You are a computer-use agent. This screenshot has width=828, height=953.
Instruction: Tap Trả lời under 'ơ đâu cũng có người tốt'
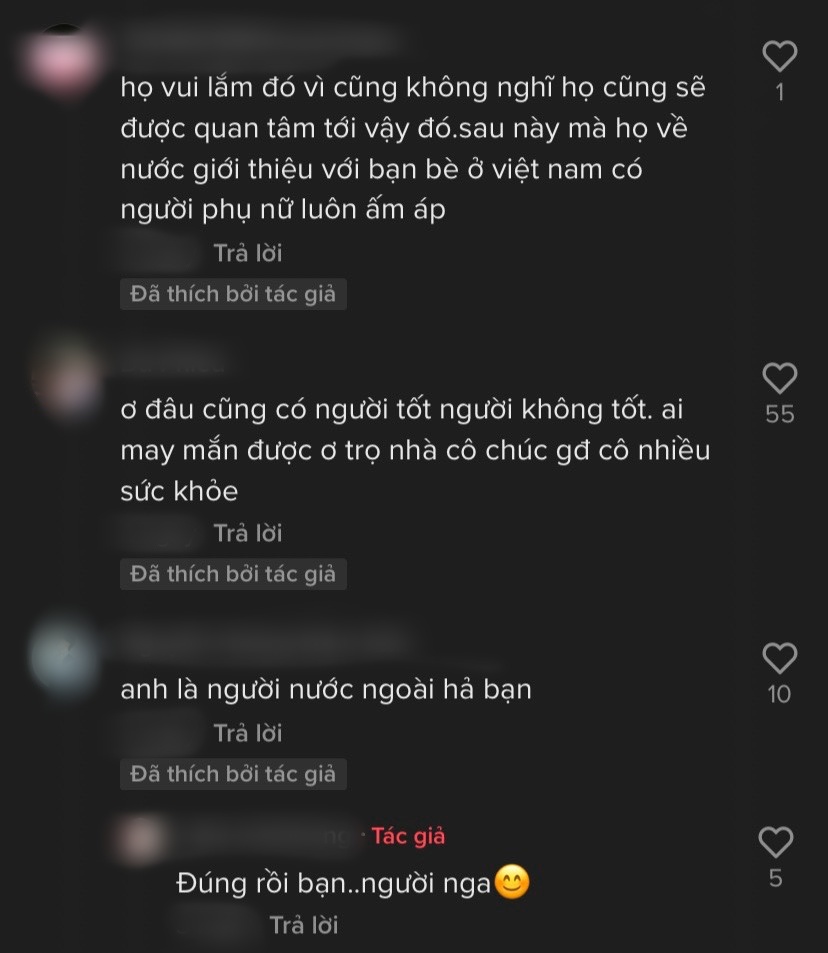[248, 533]
